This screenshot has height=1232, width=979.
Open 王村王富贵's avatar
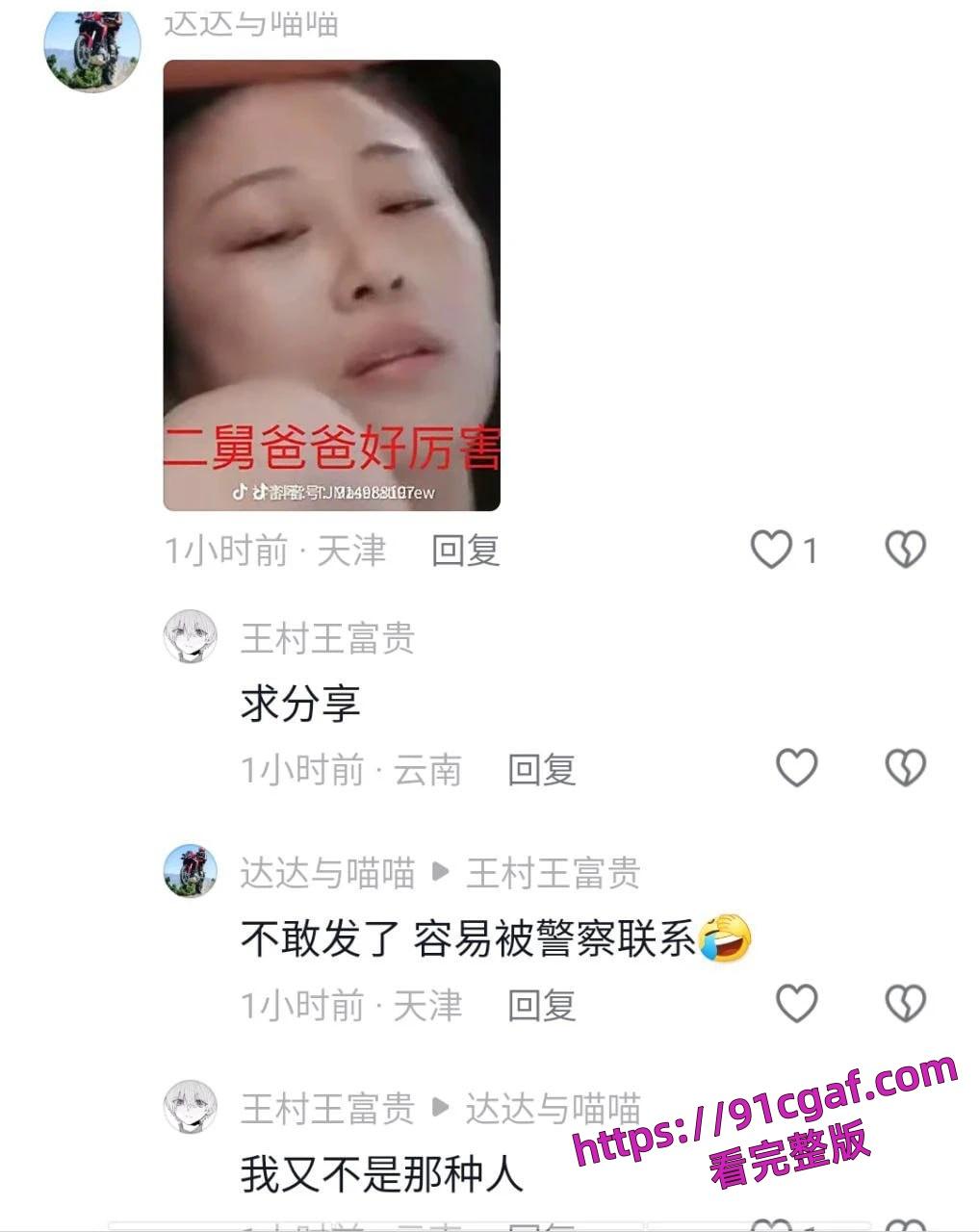tap(191, 636)
